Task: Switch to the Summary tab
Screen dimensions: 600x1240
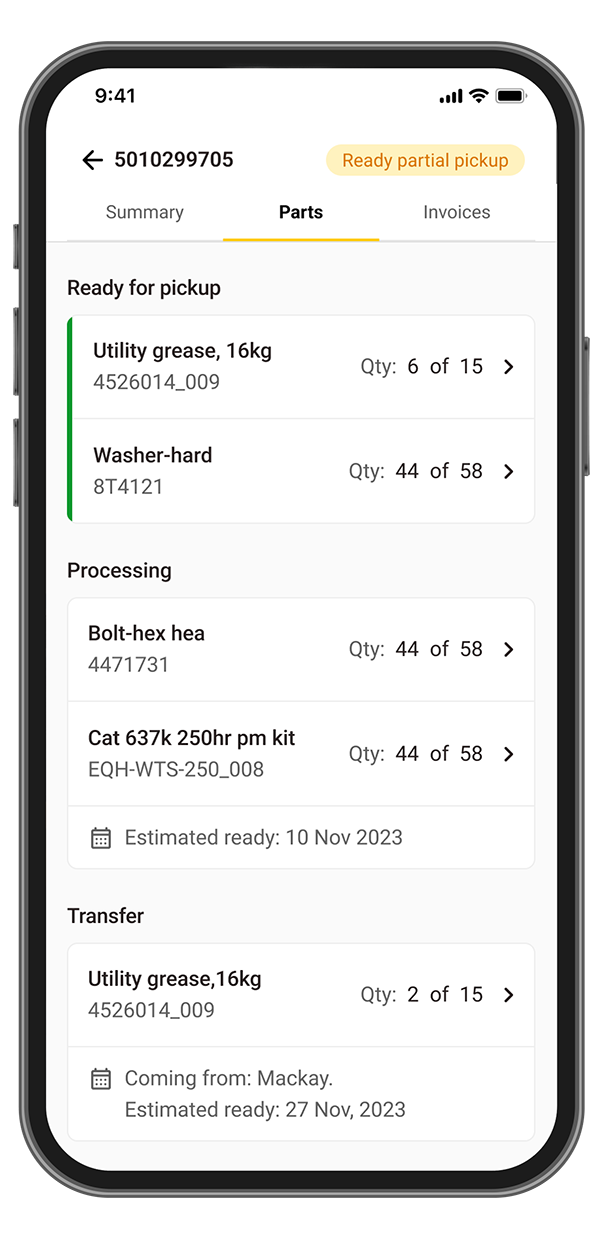Action: (x=145, y=212)
